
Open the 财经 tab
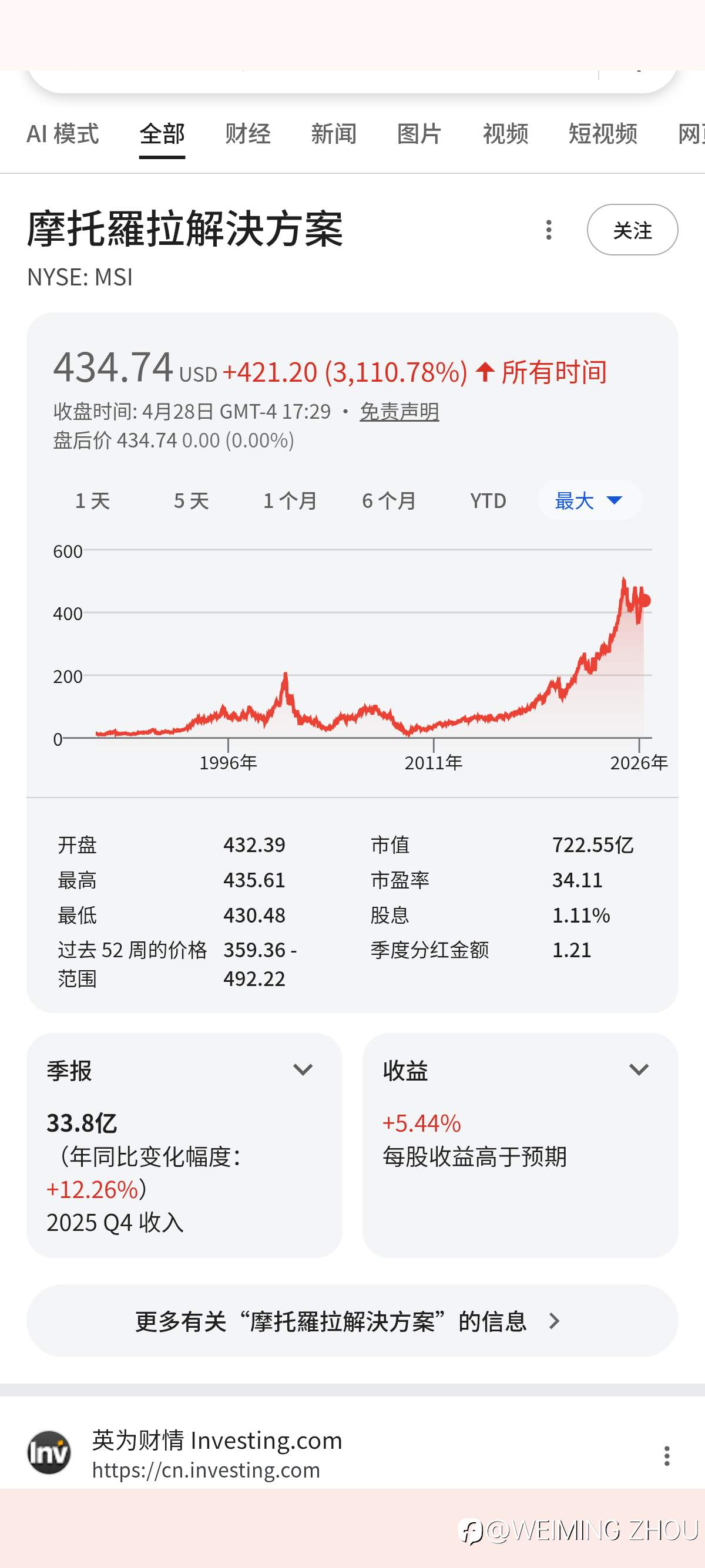point(248,134)
